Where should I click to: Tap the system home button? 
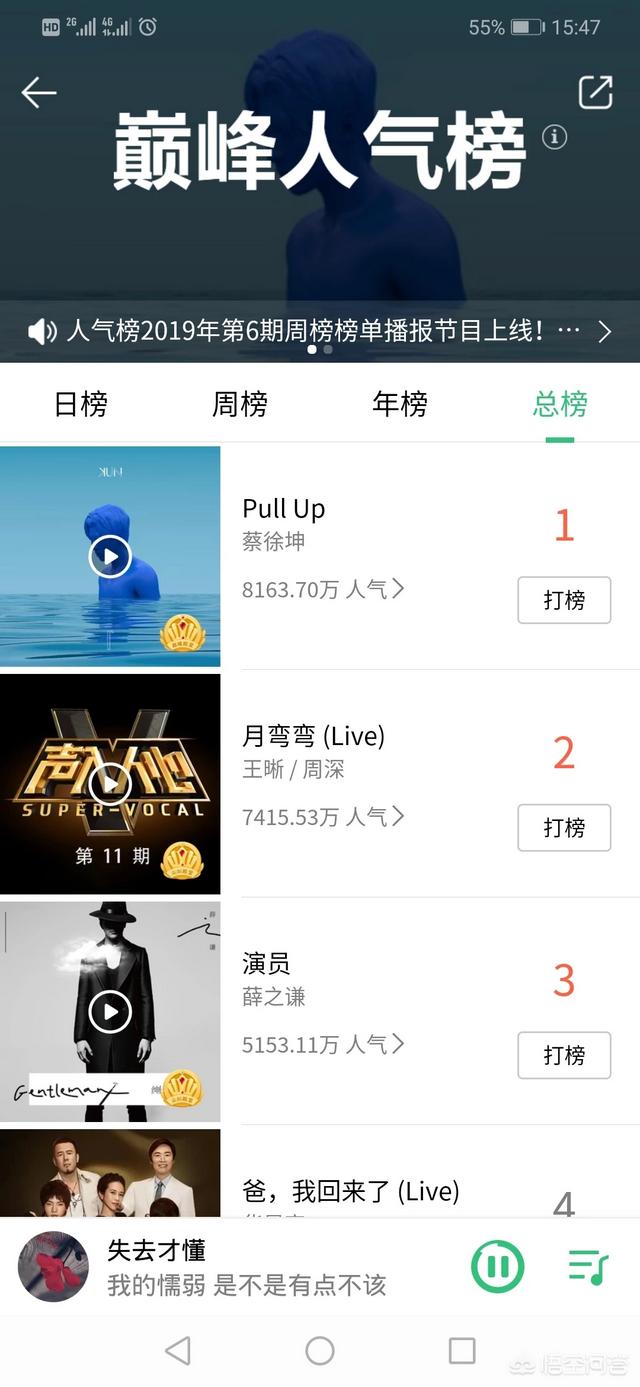[x=320, y=1351]
